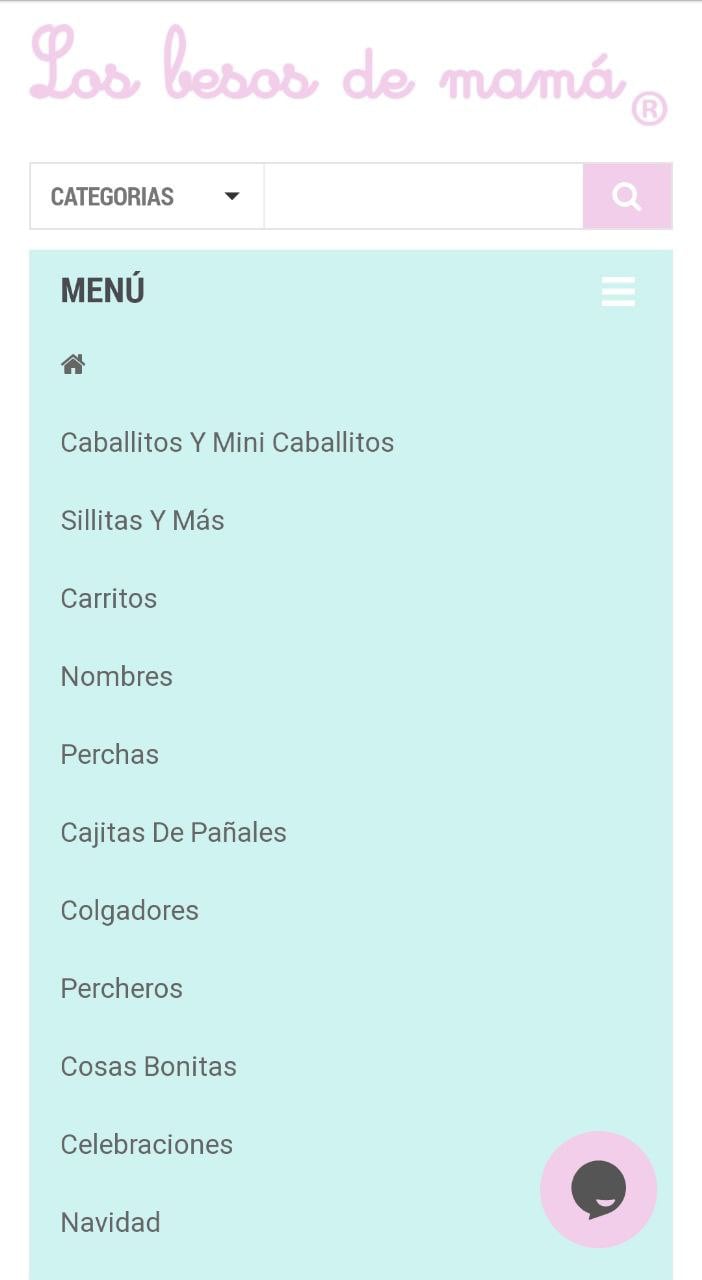The image size is (702, 1280).
Task: Expand the CATEGORIAS dropdown
Action: pos(146,196)
